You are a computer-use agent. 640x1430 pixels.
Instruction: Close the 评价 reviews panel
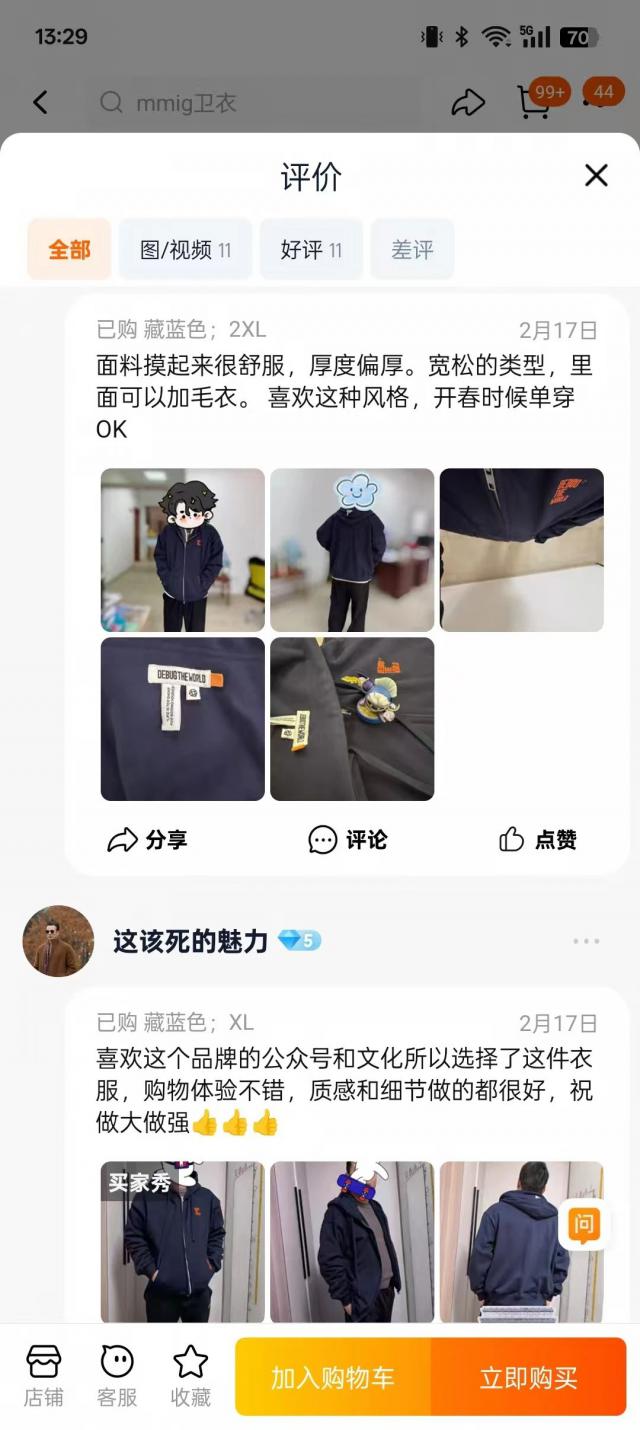(596, 176)
